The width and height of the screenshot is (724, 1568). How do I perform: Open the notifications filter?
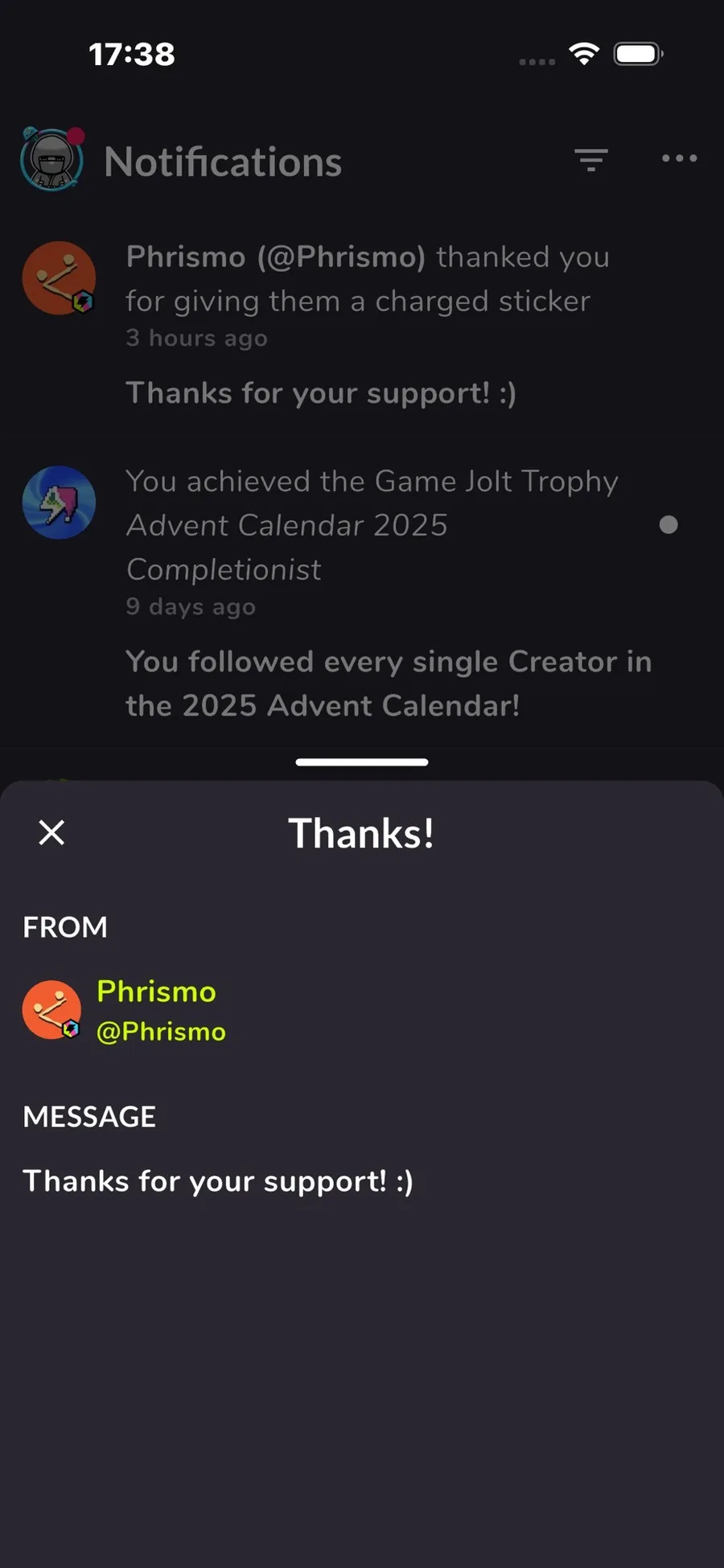[591, 159]
